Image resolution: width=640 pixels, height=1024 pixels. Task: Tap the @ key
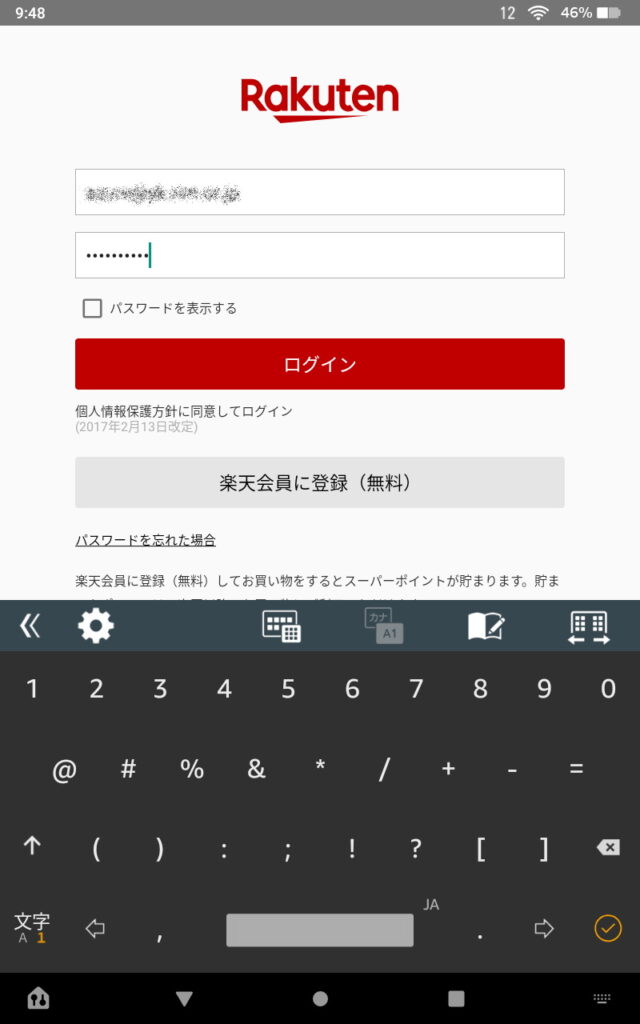pos(64,769)
